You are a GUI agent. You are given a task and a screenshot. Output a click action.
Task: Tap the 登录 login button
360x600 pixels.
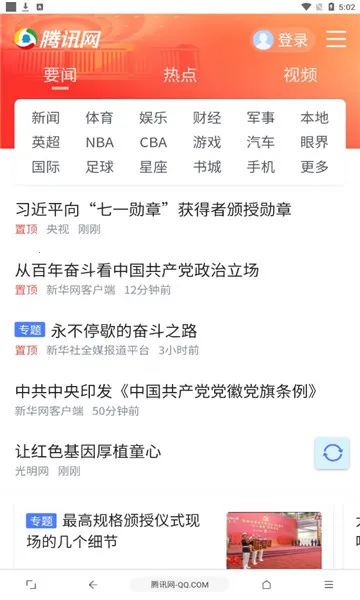(283, 39)
